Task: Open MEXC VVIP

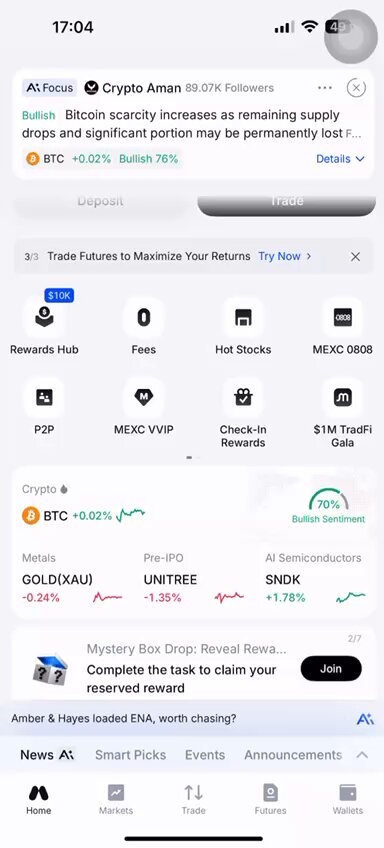Action: click(x=143, y=407)
